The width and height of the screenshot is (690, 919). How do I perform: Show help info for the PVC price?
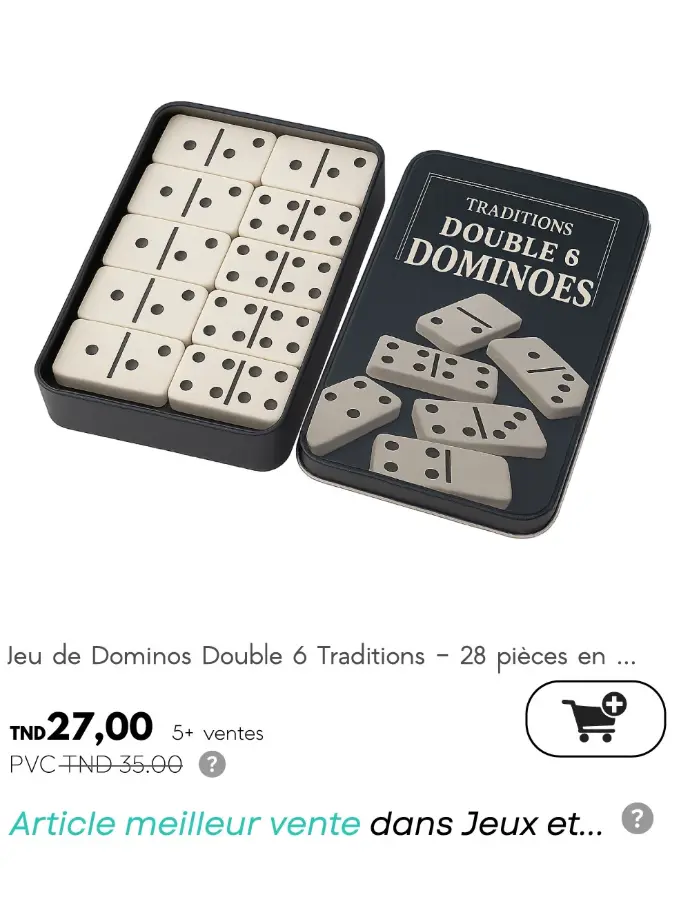[x=212, y=765]
